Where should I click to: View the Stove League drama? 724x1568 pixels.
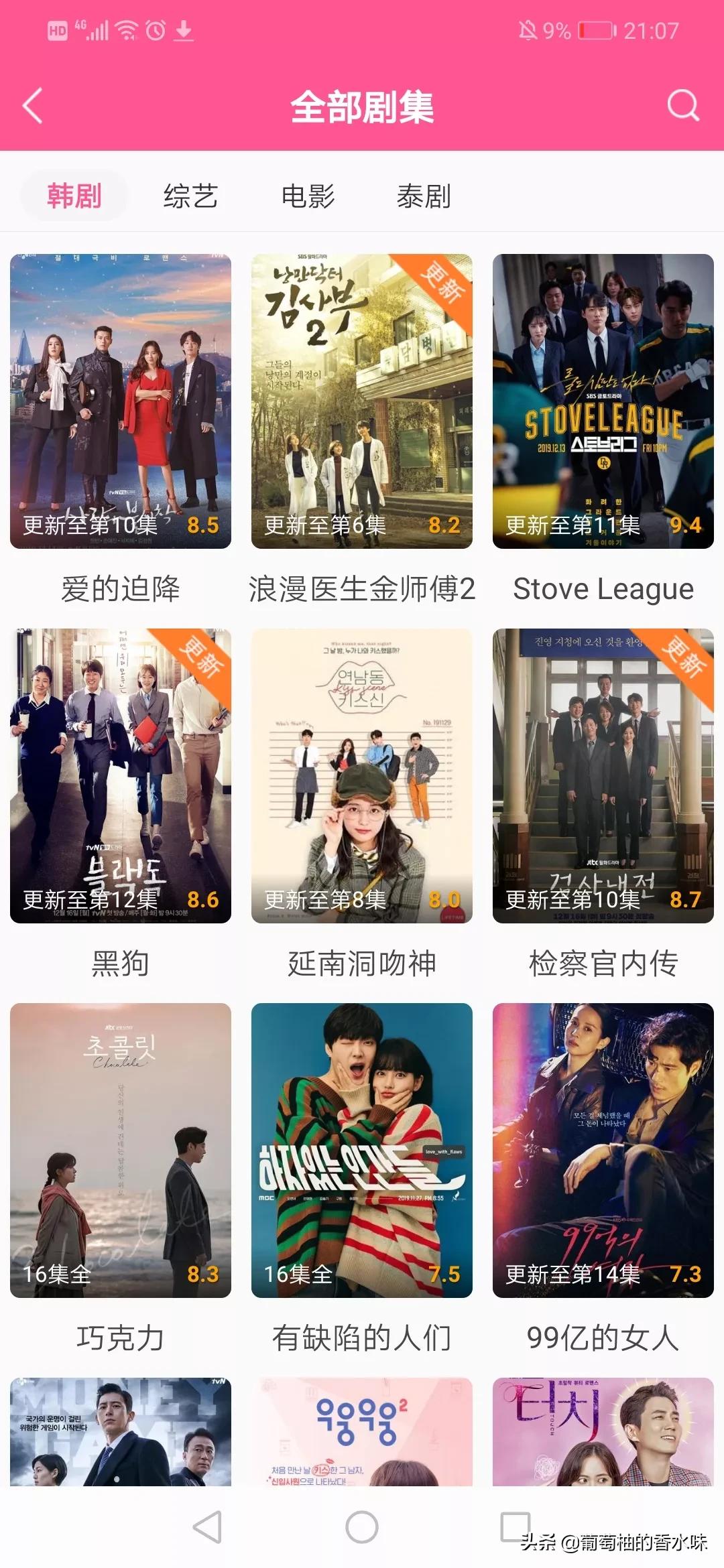pyautogui.click(x=603, y=401)
